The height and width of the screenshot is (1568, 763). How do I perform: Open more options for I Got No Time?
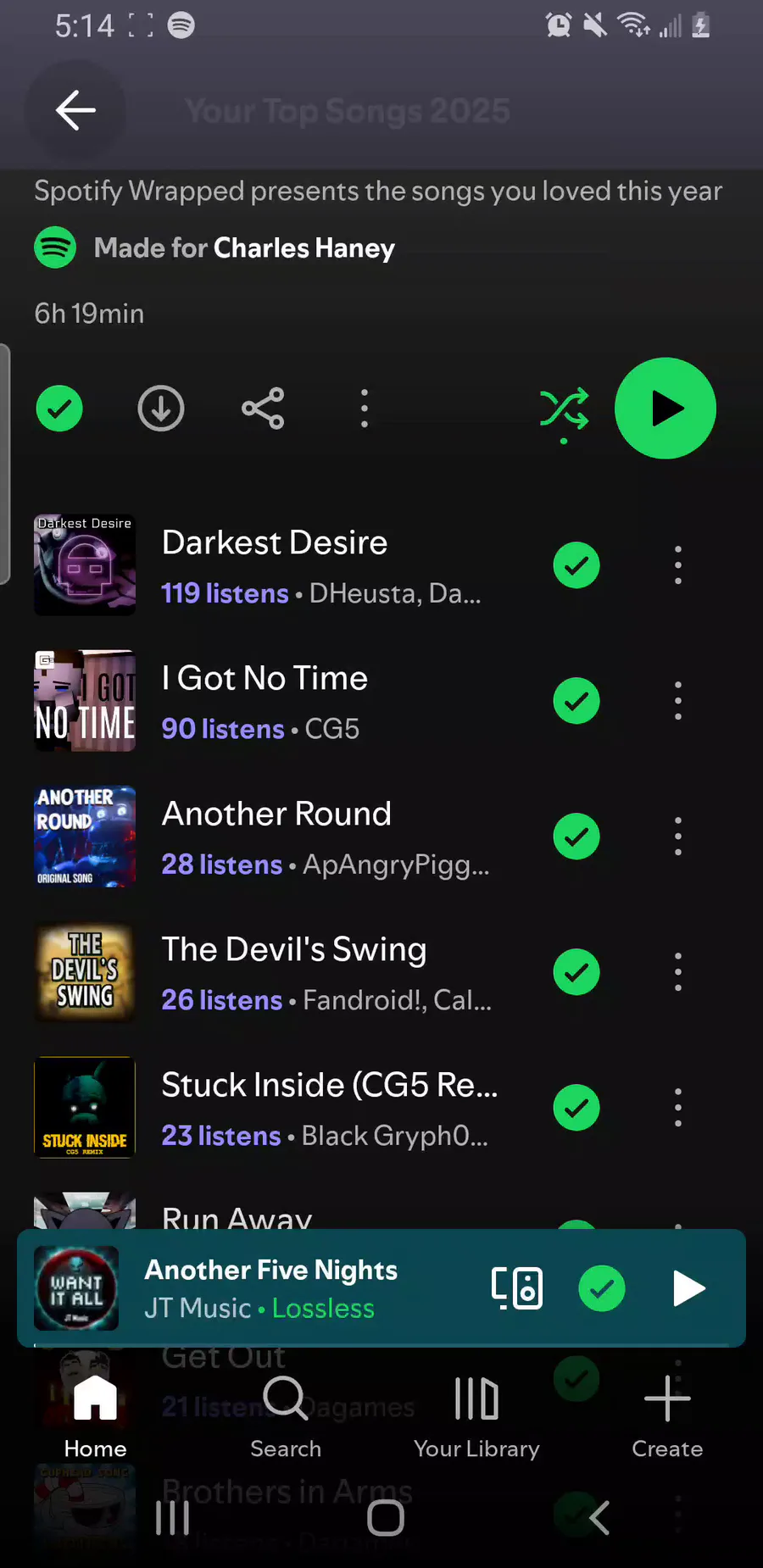[x=678, y=701]
